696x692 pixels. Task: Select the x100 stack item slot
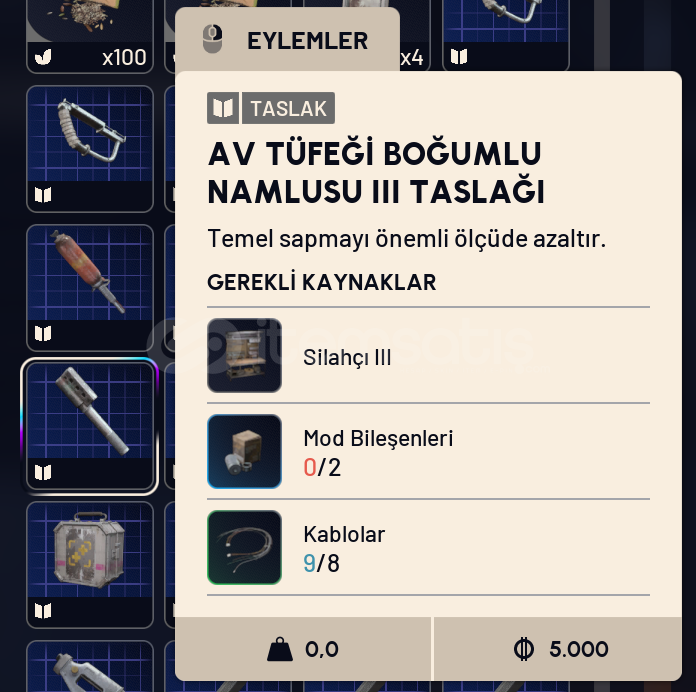89,33
